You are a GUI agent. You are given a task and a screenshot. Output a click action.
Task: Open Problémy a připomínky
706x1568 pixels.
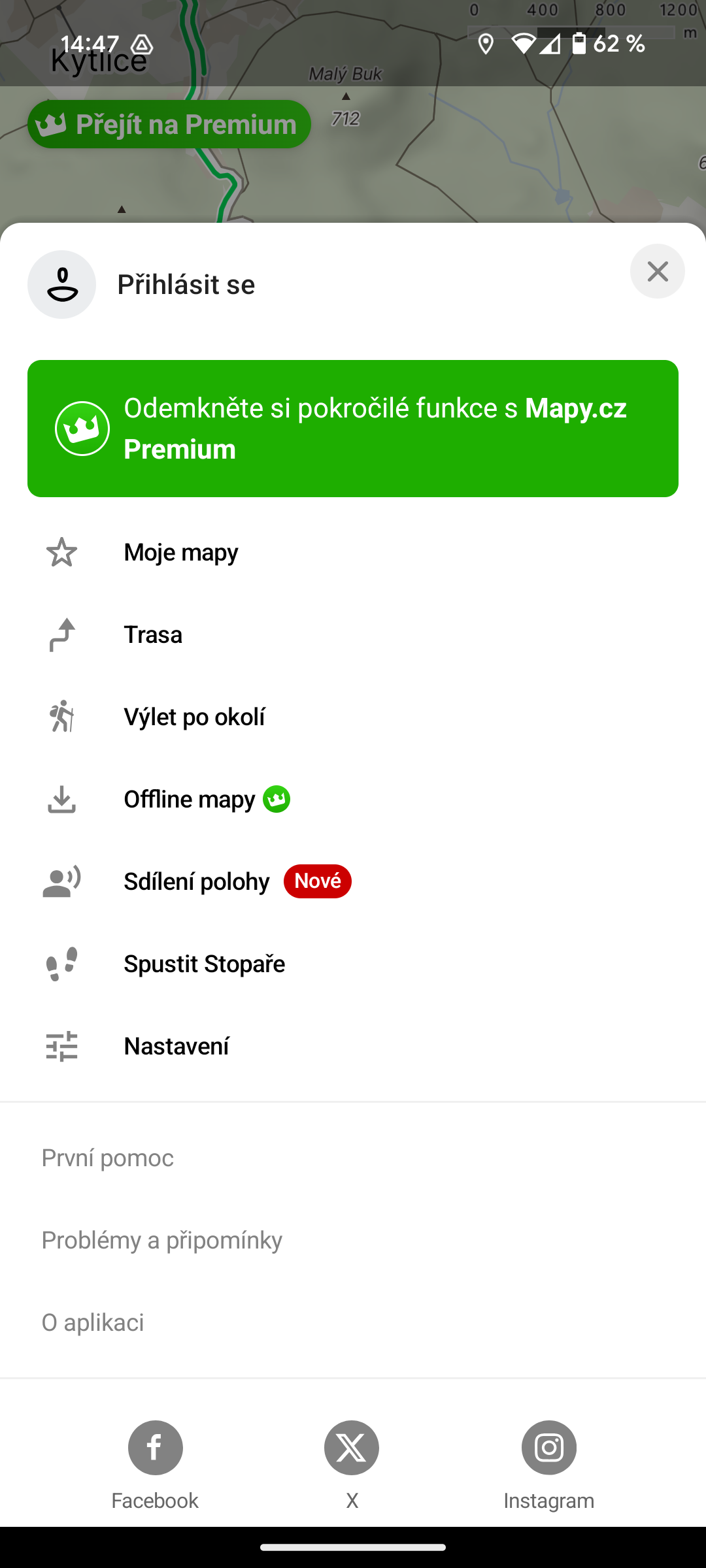pyautogui.click(x=162, y=1241)
